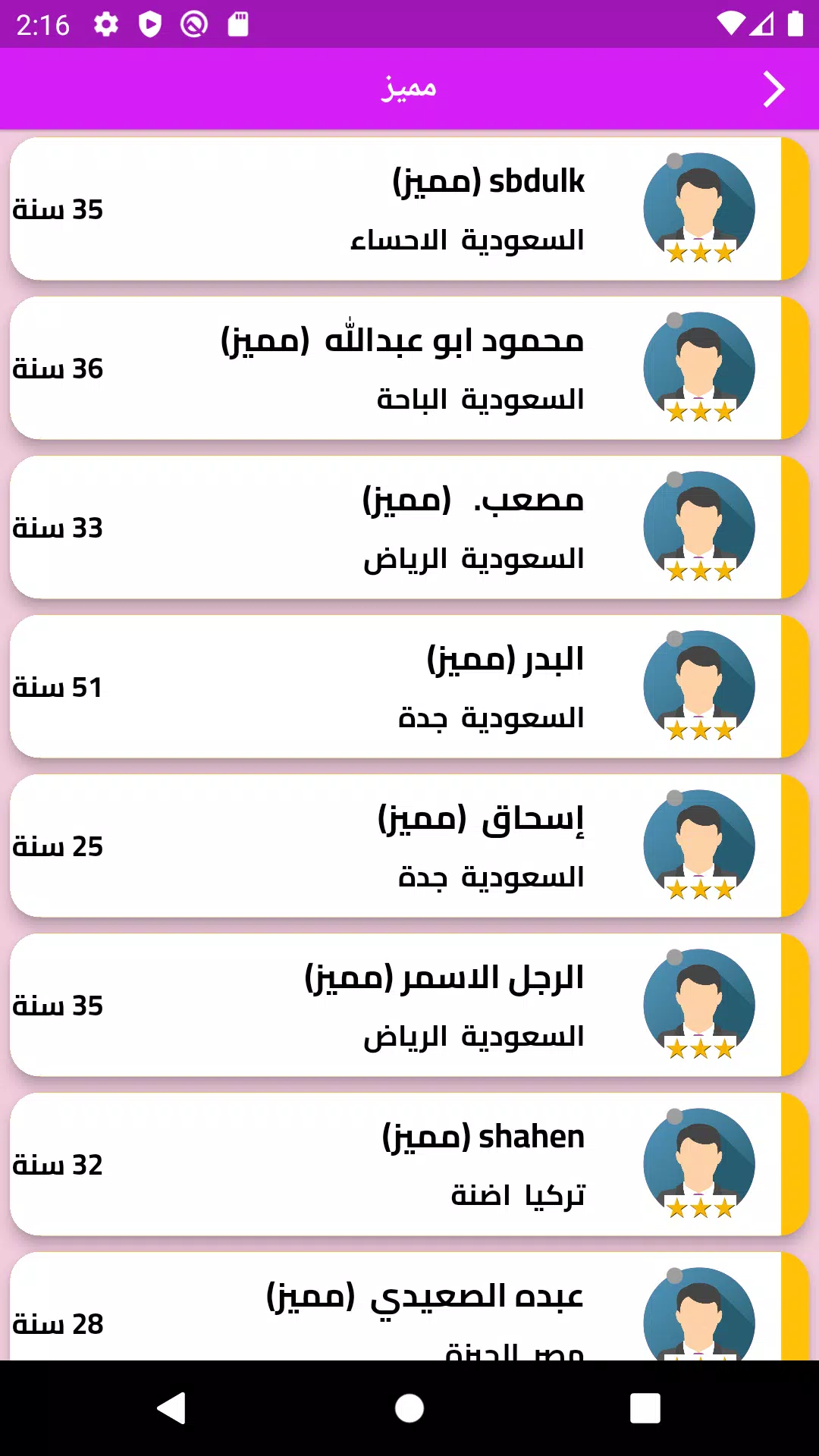Select the مميز title in the header
This screenshot has height=1456, width=819.
pos(409,86)
